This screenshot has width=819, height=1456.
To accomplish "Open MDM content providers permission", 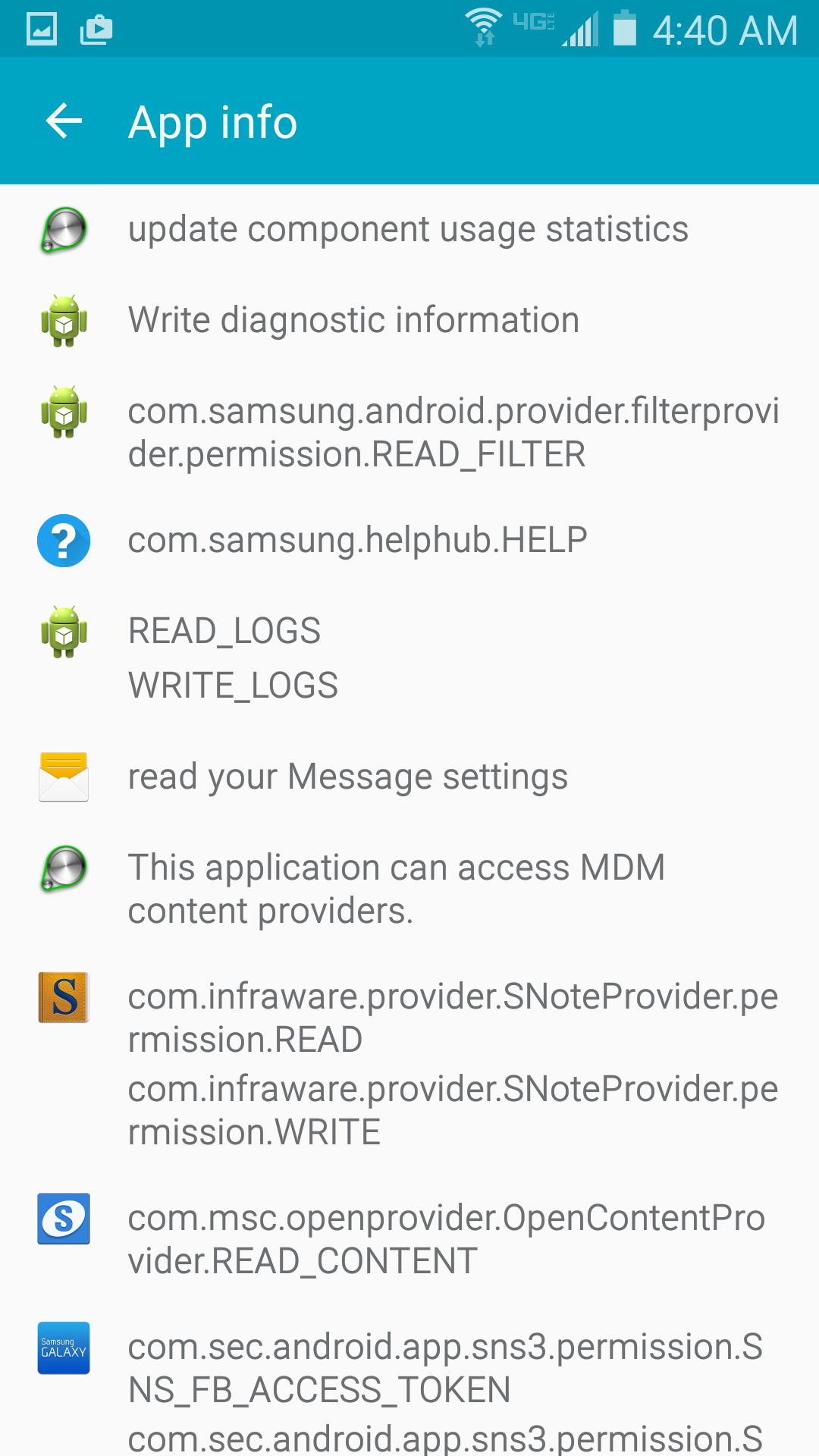I will (396, 889).
